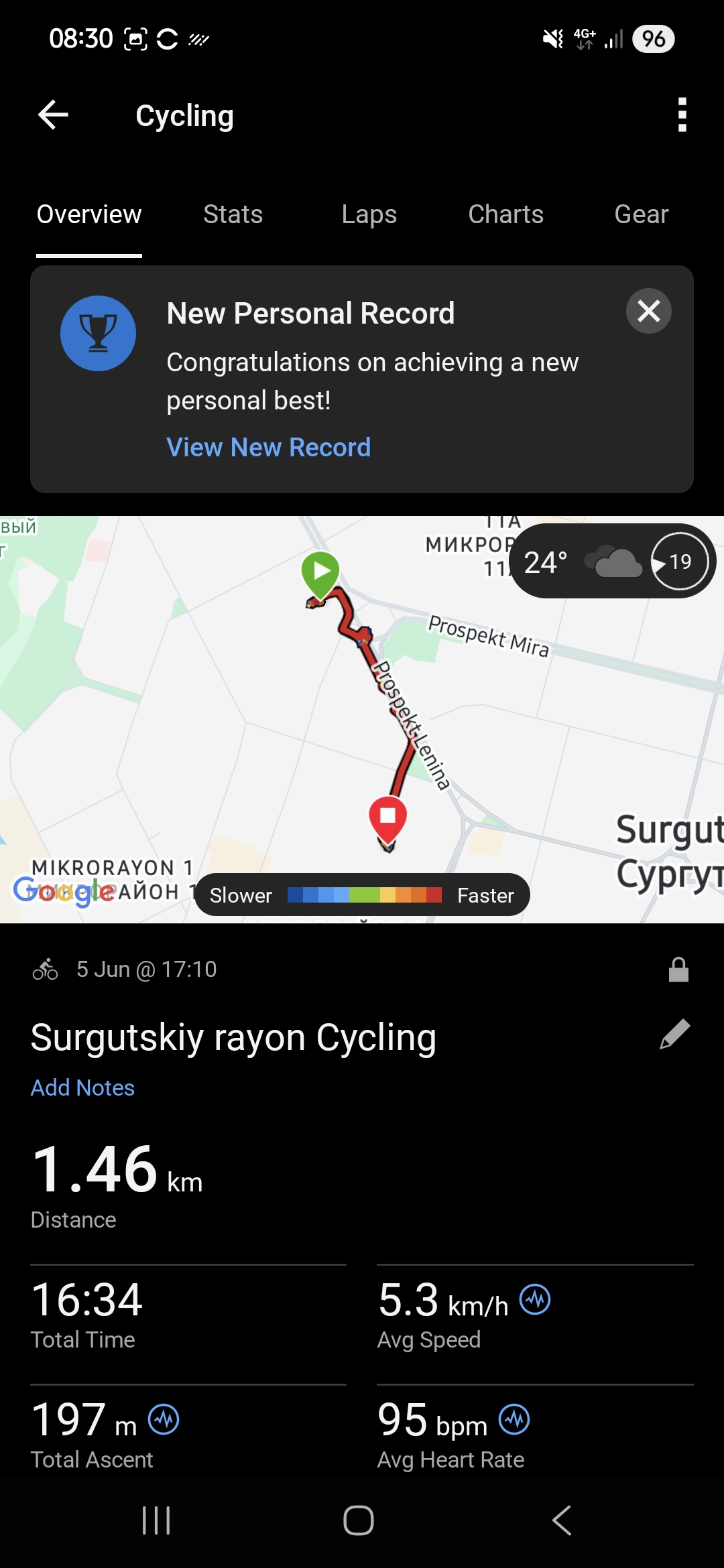Open the recent apps system button
Image resolution: width=724 pixels, height=1568 pixels.
pos(156,1520)
